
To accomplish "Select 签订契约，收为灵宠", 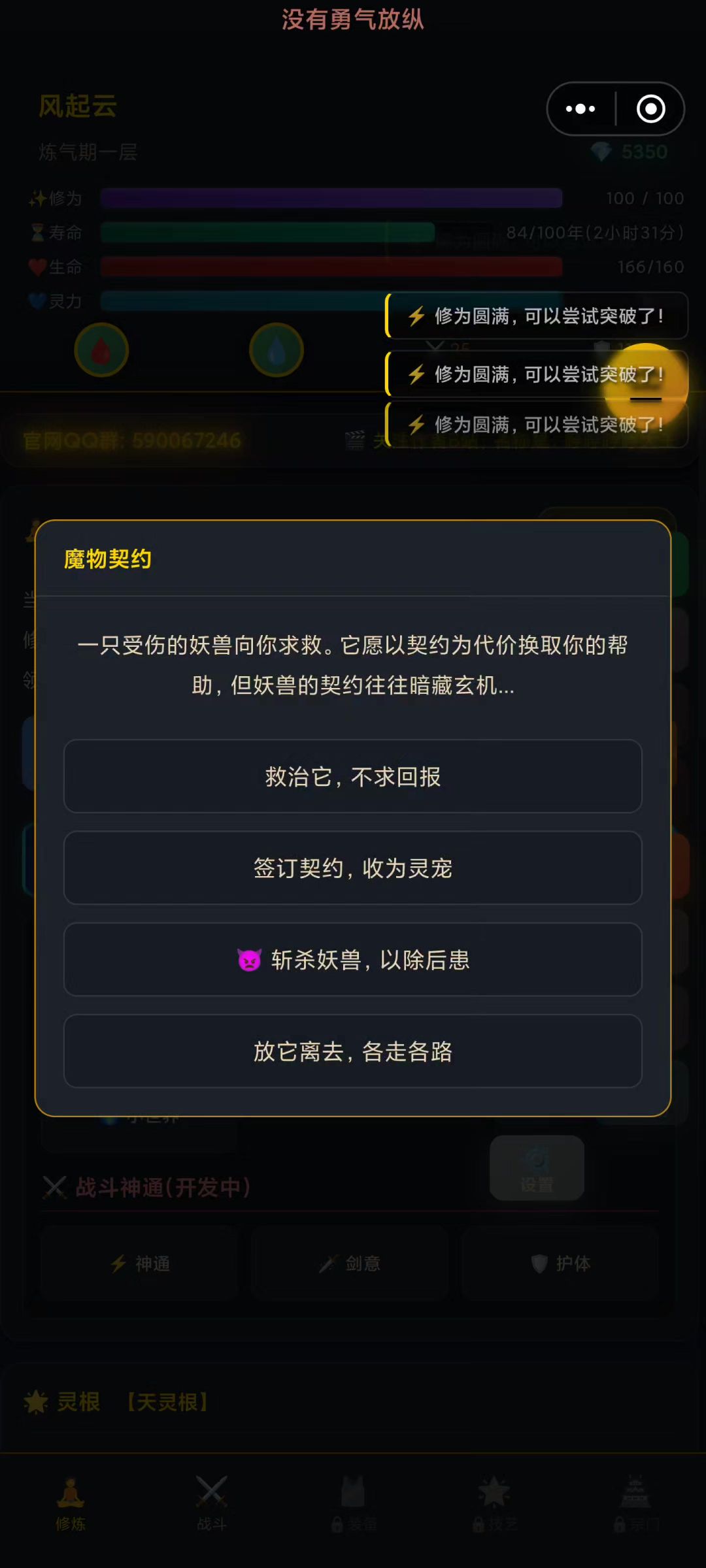I will [353, 868].
